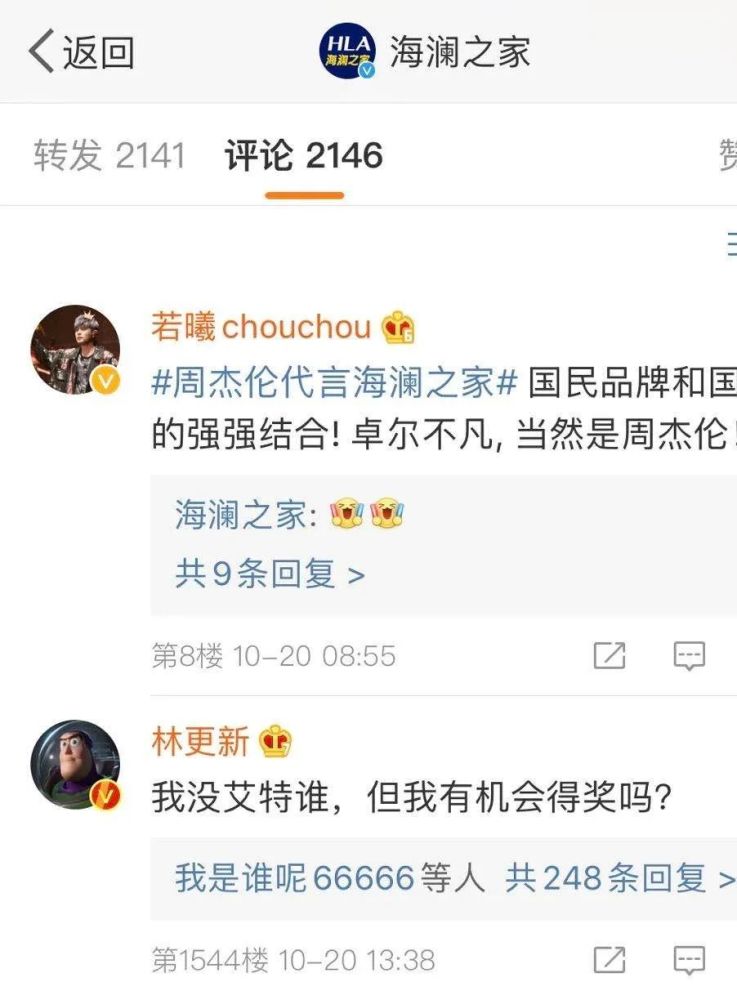Tap the share icon under floor 8 comment
The height and width of the screenshot is (1000, 737).
pyautogui.click(x=610, y=655)
